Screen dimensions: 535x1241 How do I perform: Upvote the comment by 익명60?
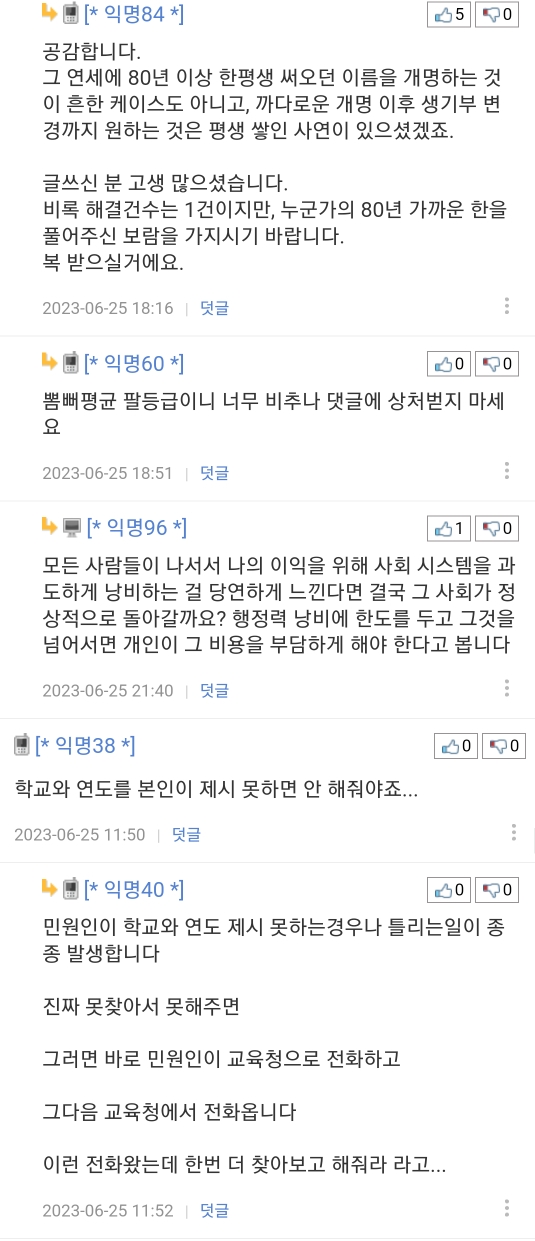point(448,364)
